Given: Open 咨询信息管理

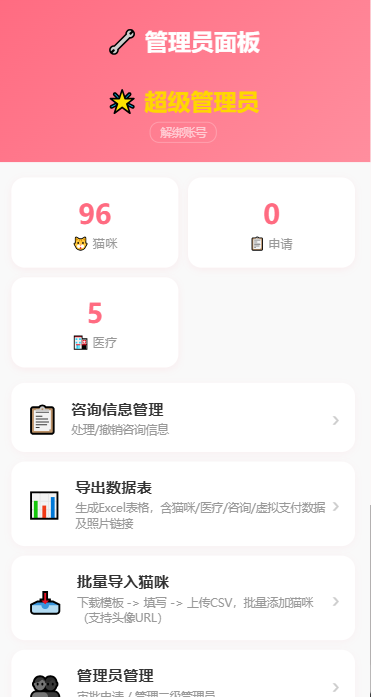Looking at the screenshot, I should (183, 418).
